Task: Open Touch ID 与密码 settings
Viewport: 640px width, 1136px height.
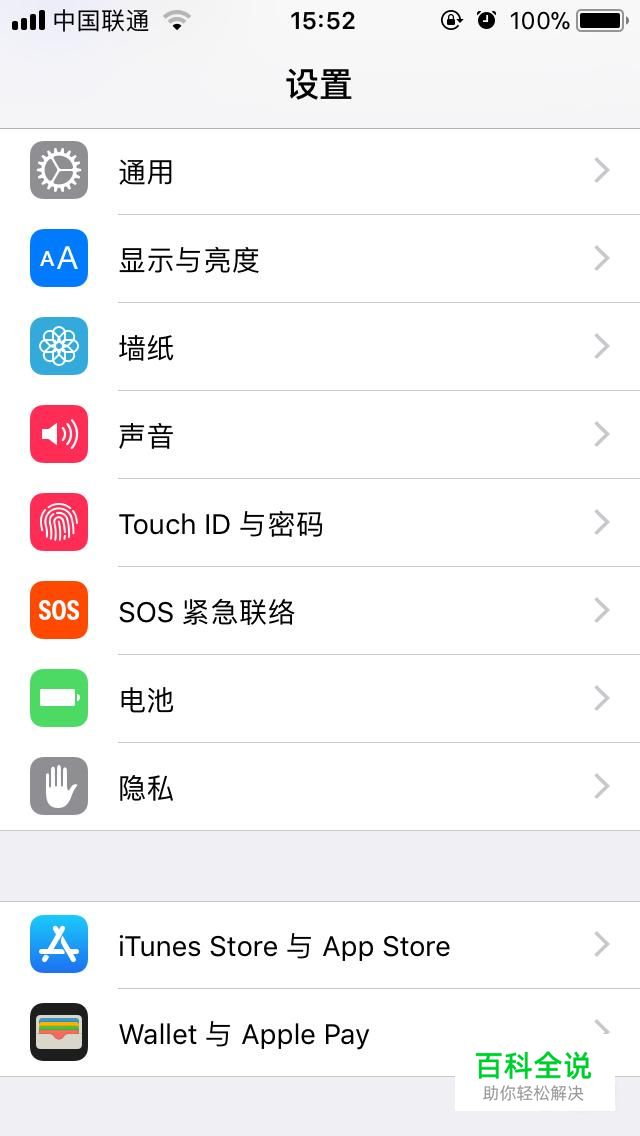Action: tap(320, 523)
